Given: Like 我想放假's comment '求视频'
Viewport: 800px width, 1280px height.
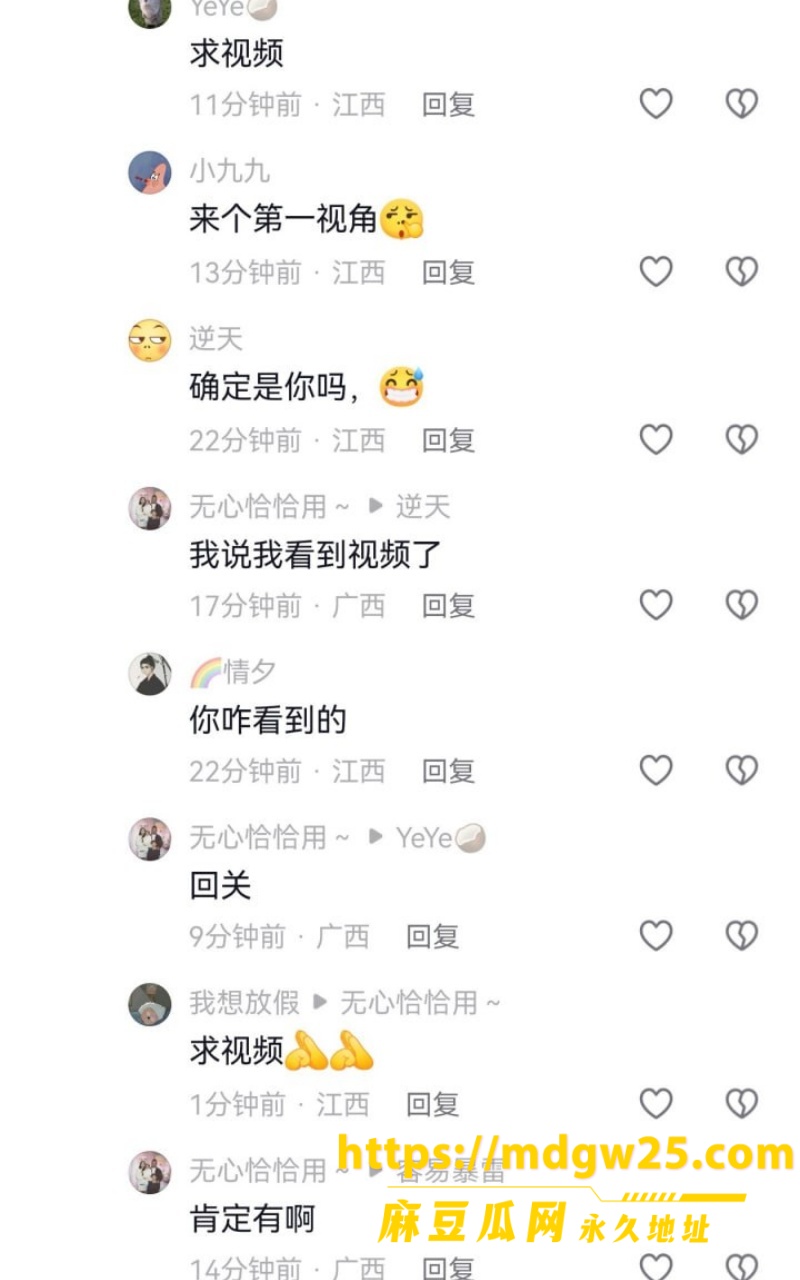Looking at the screenshot, I should [x=656, y=1104].
